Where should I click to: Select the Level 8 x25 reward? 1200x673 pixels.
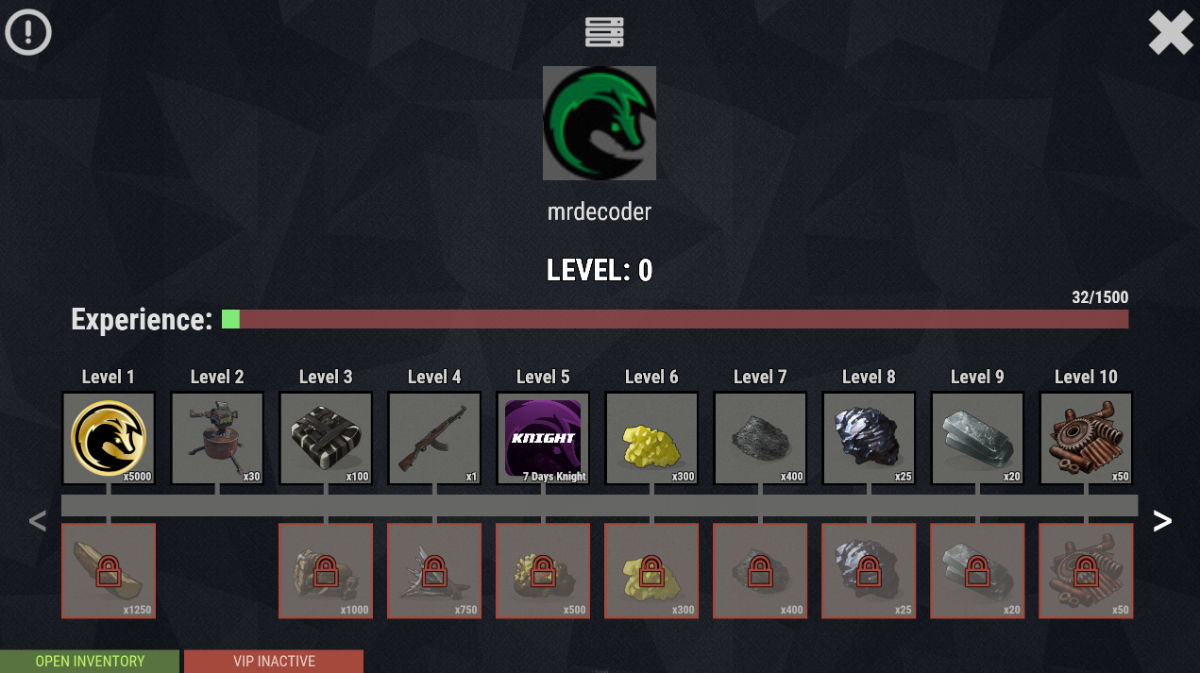pyautogui.click(x=869, y=438)
